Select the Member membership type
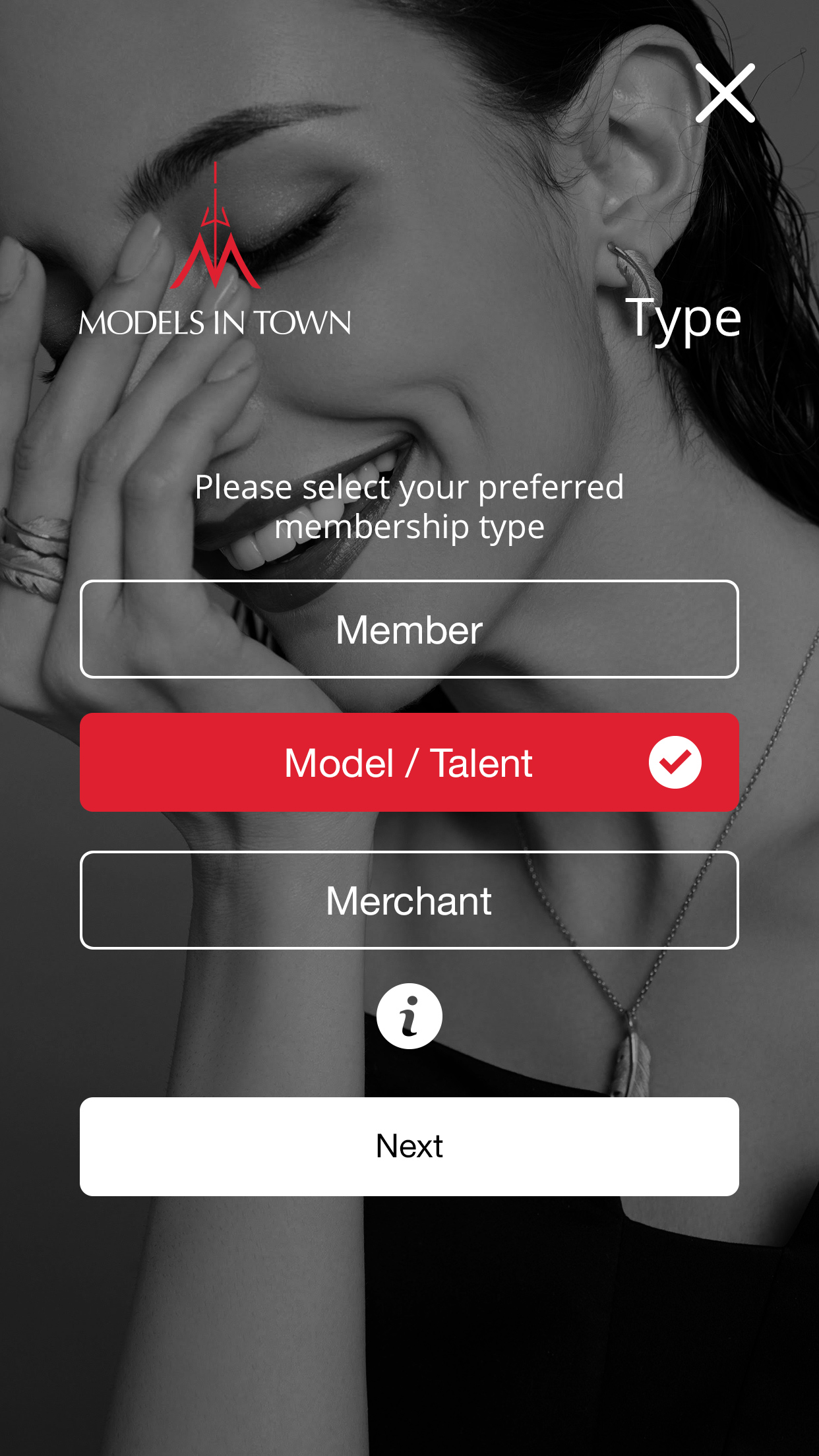The width and height of the screenshot is (819, 1456). click(x=409, y=629)
